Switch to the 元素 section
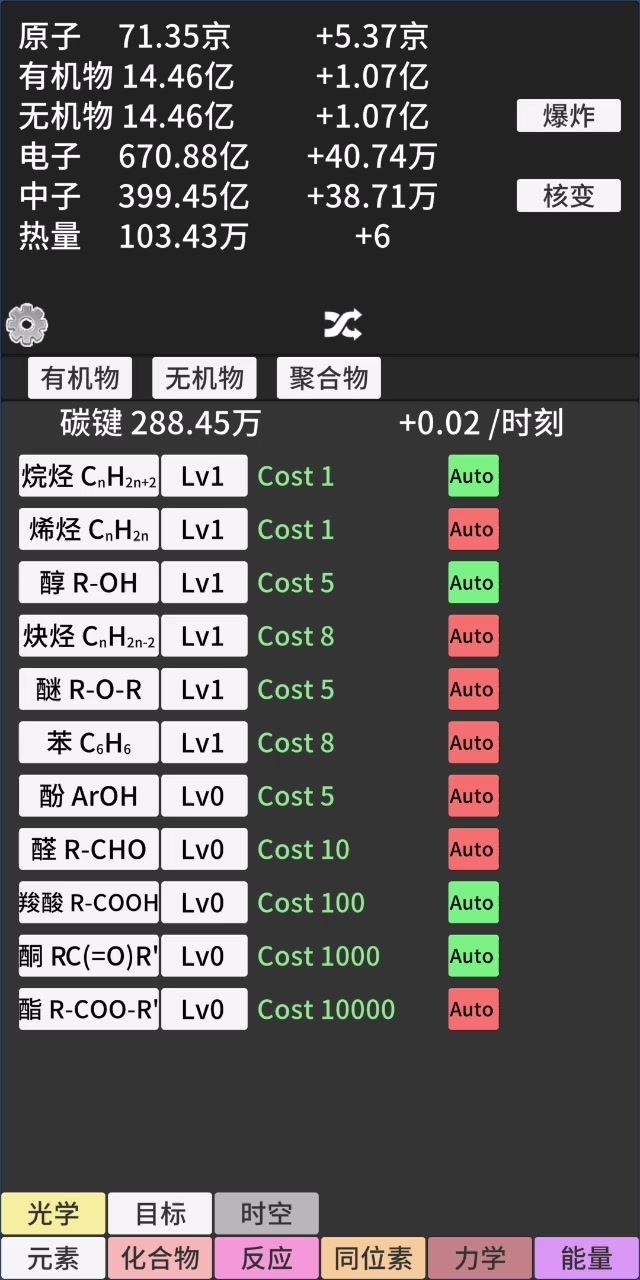This screenshot has width=640, height=1280. (x=53, y=1259)
